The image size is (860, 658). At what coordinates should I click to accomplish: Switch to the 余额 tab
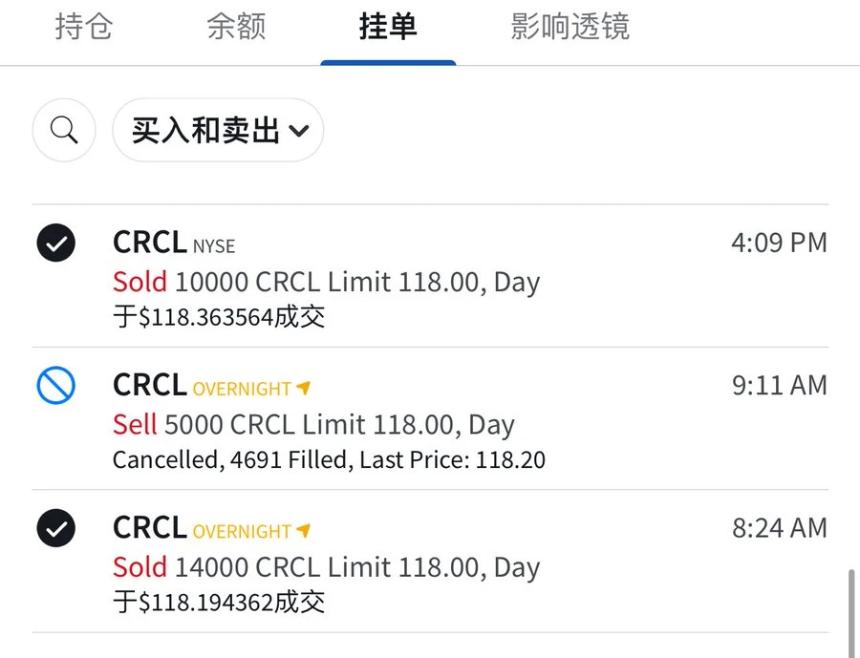click(236, 27)
